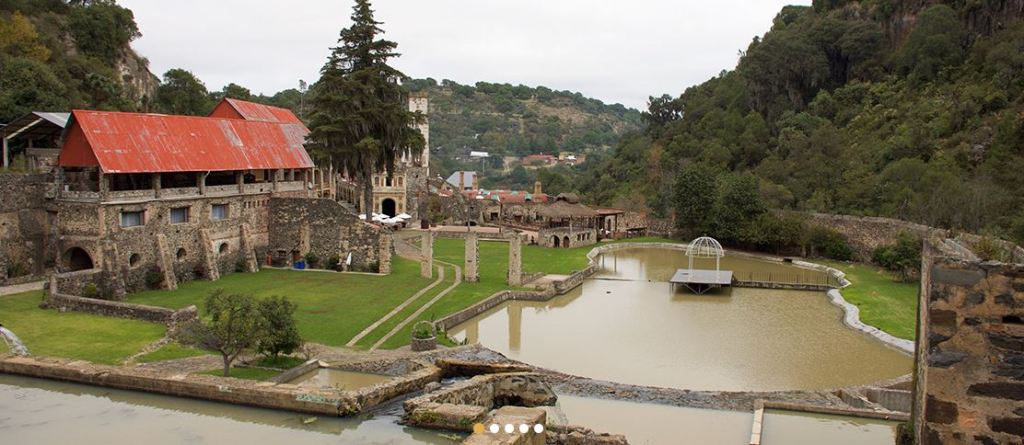Open the last slide using the fifth dot
1024x445 pixels.
[x=538, y=428]
